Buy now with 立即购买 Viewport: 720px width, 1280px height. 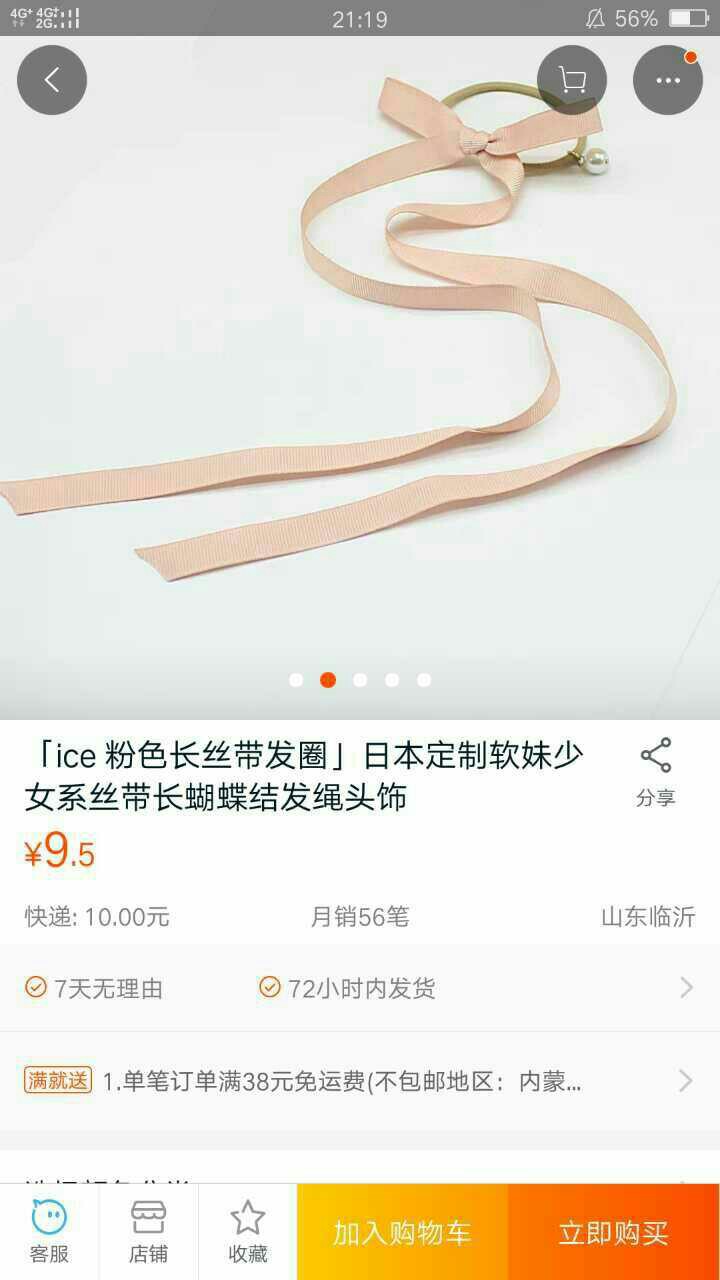click(614, 1232)
